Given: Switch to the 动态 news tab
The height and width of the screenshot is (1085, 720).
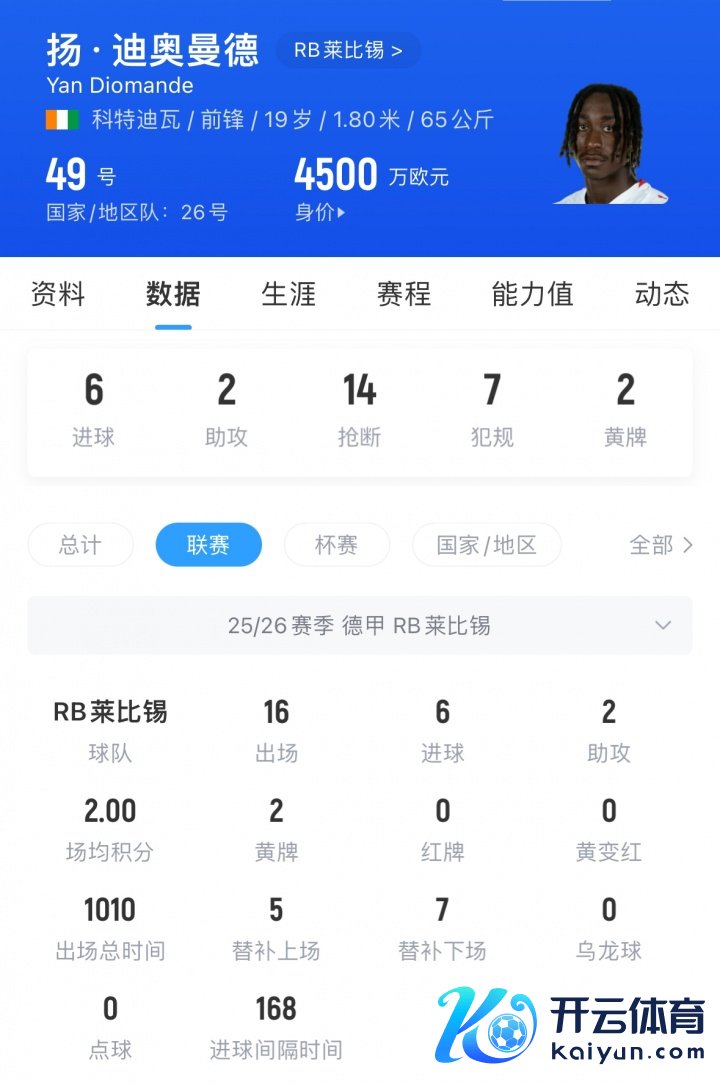Looking at the screenshot, I should click(x=662, y=294).
